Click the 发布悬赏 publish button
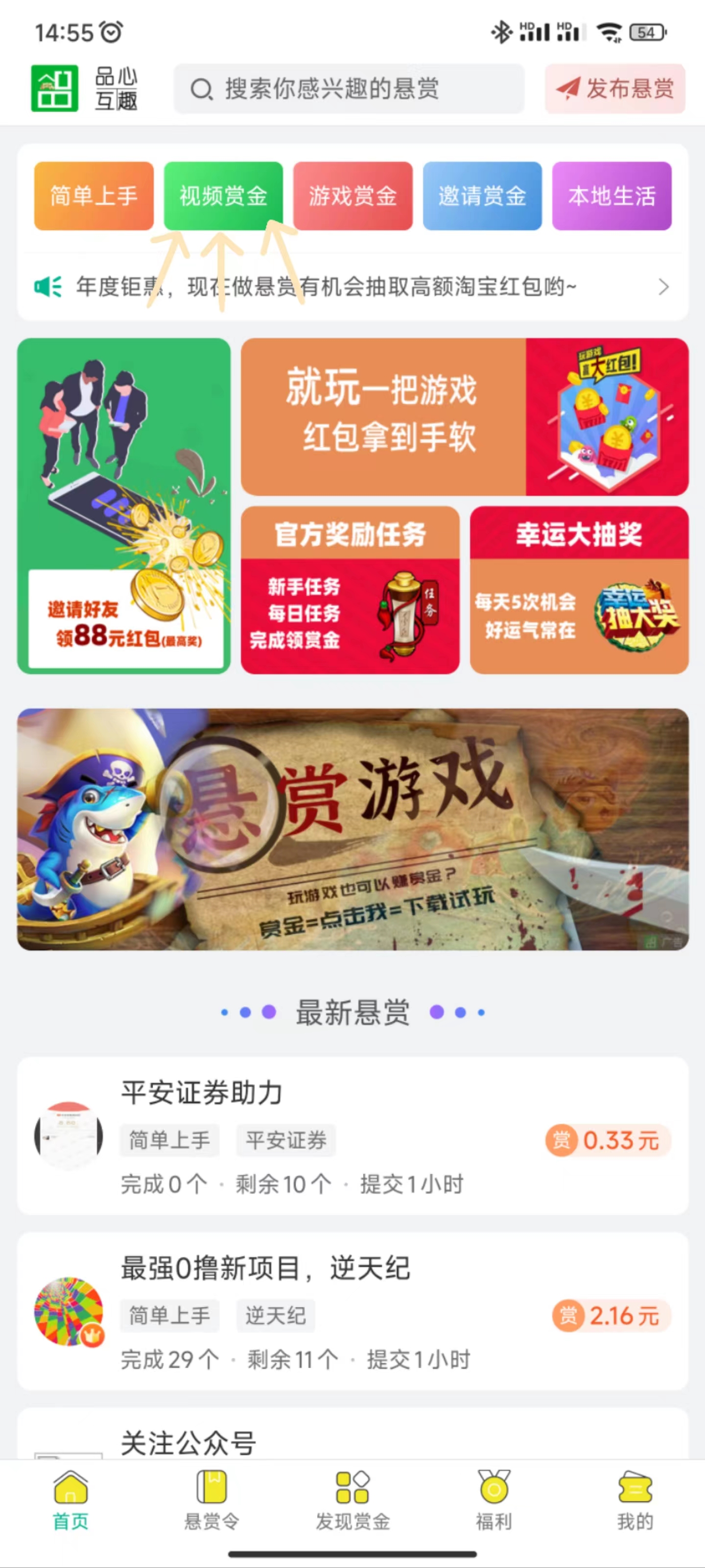This screenshot has width=705, height=1568. [615, 90]
